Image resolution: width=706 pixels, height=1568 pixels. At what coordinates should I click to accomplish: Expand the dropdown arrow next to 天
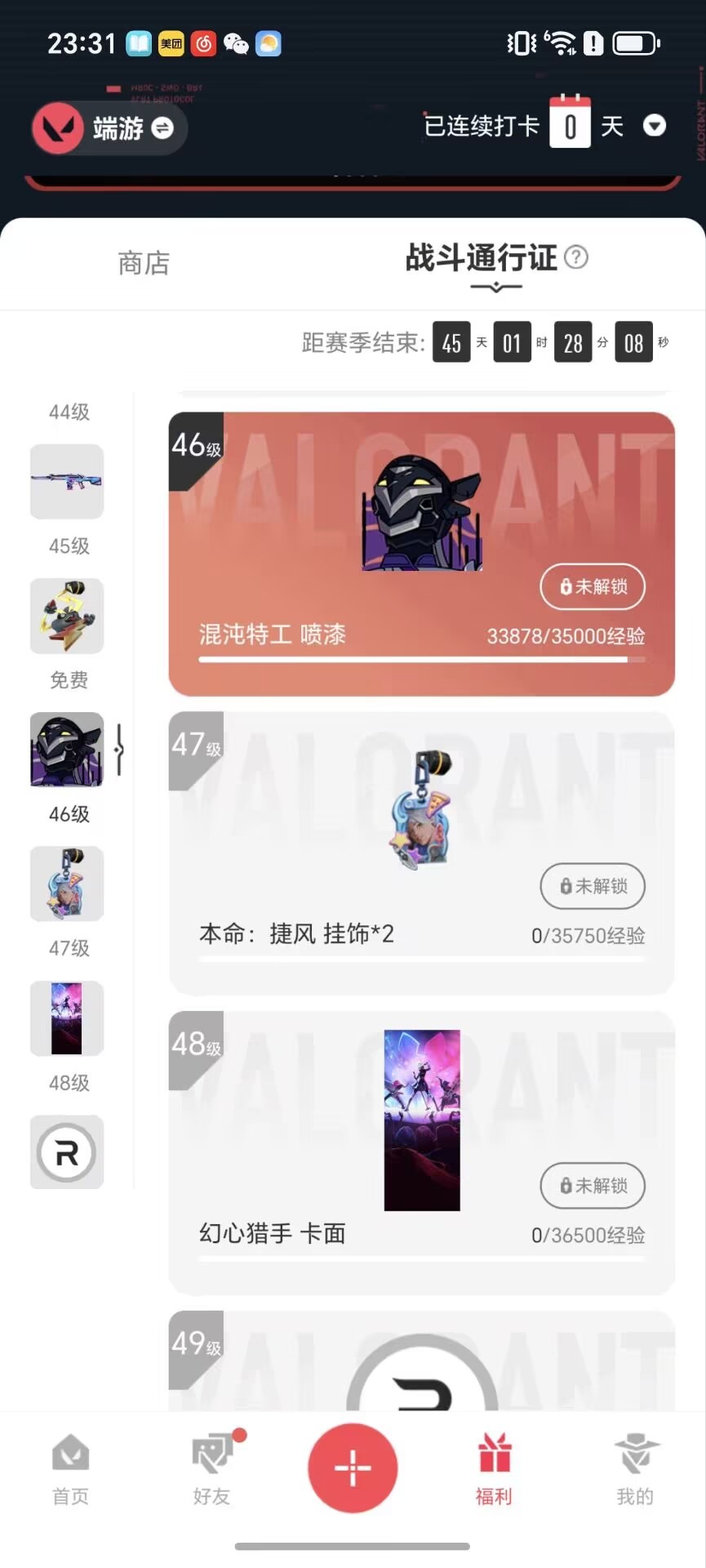click(655, 127)
